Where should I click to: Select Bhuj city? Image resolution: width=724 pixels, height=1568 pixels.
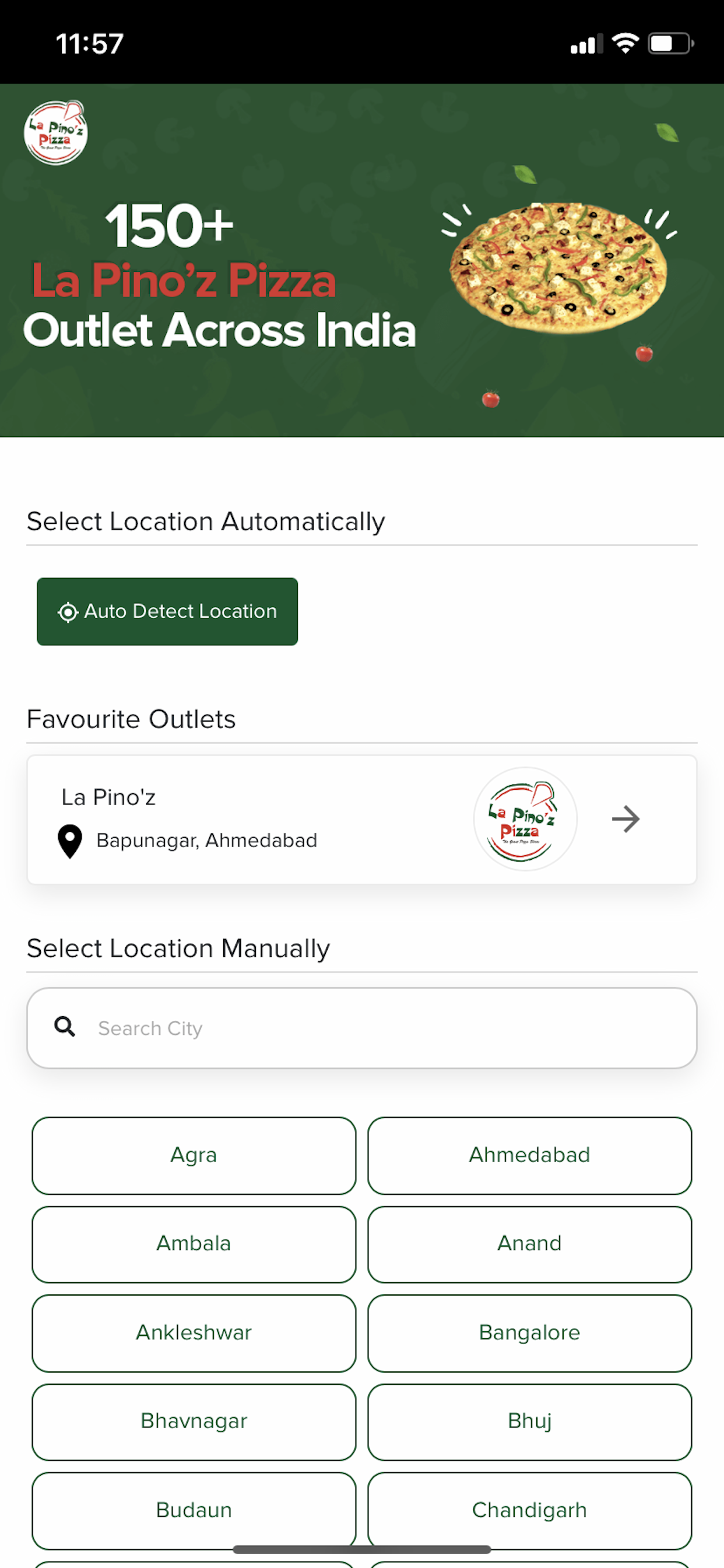pos(530,1422)
